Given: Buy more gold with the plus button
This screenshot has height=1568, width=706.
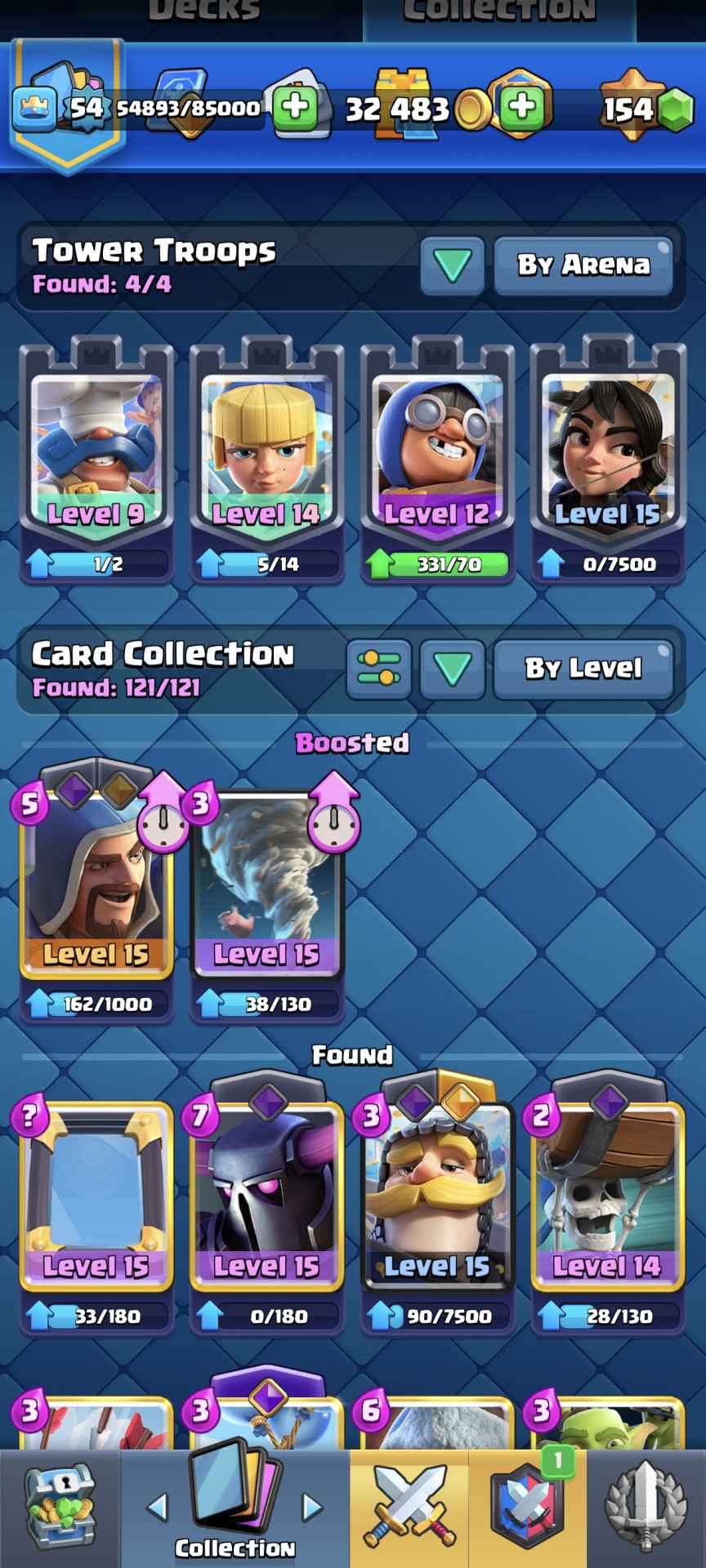Looking at the screenshot, I should (521, 107).
